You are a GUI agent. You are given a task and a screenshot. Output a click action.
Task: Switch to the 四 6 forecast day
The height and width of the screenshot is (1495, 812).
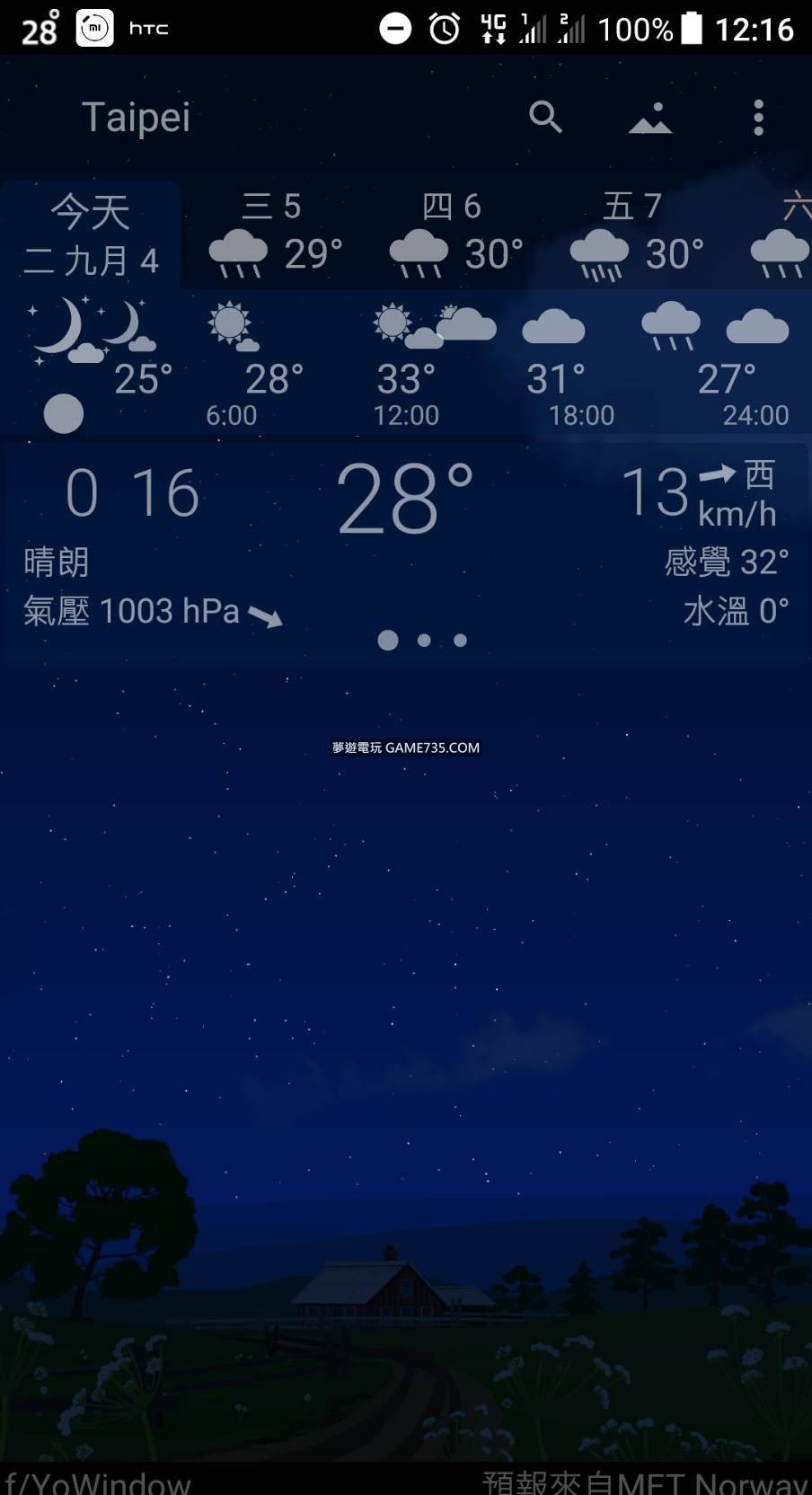pyautogui.click(x=455, y=235)
